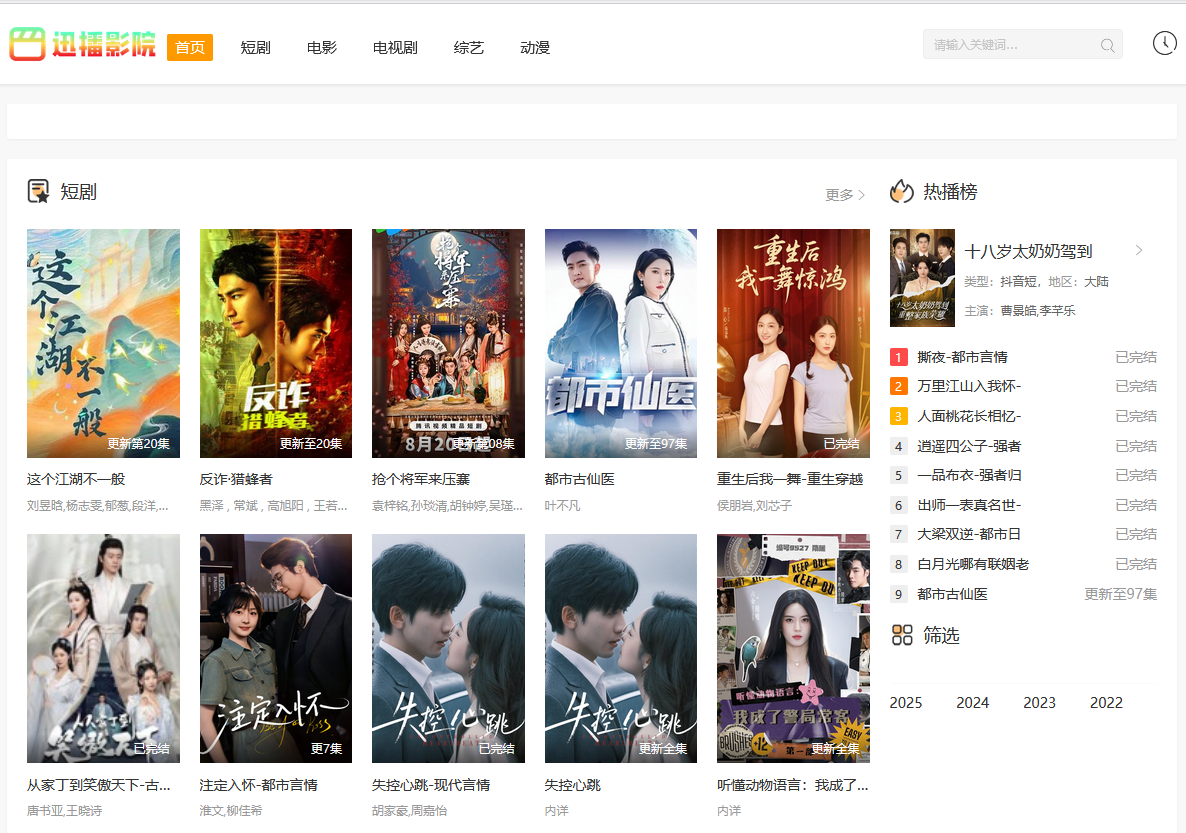Image resolution: width=1186 pixels, height=833 pixels.
Task: Open top hit 十八岁太奶奶驾到
Action: click(x=1028, y=251)
